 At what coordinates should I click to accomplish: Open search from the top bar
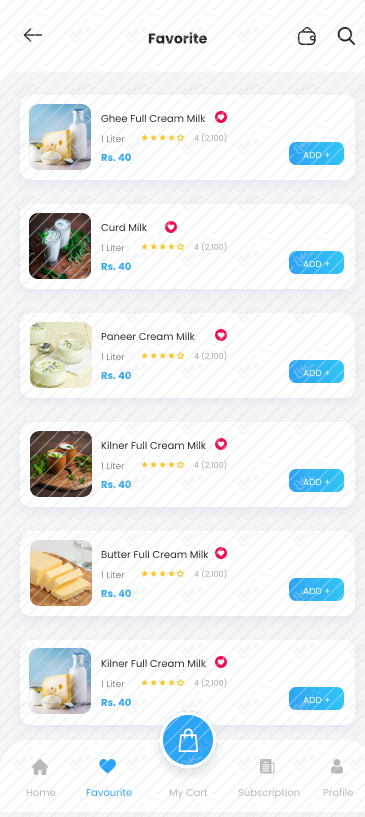[346, 36]
